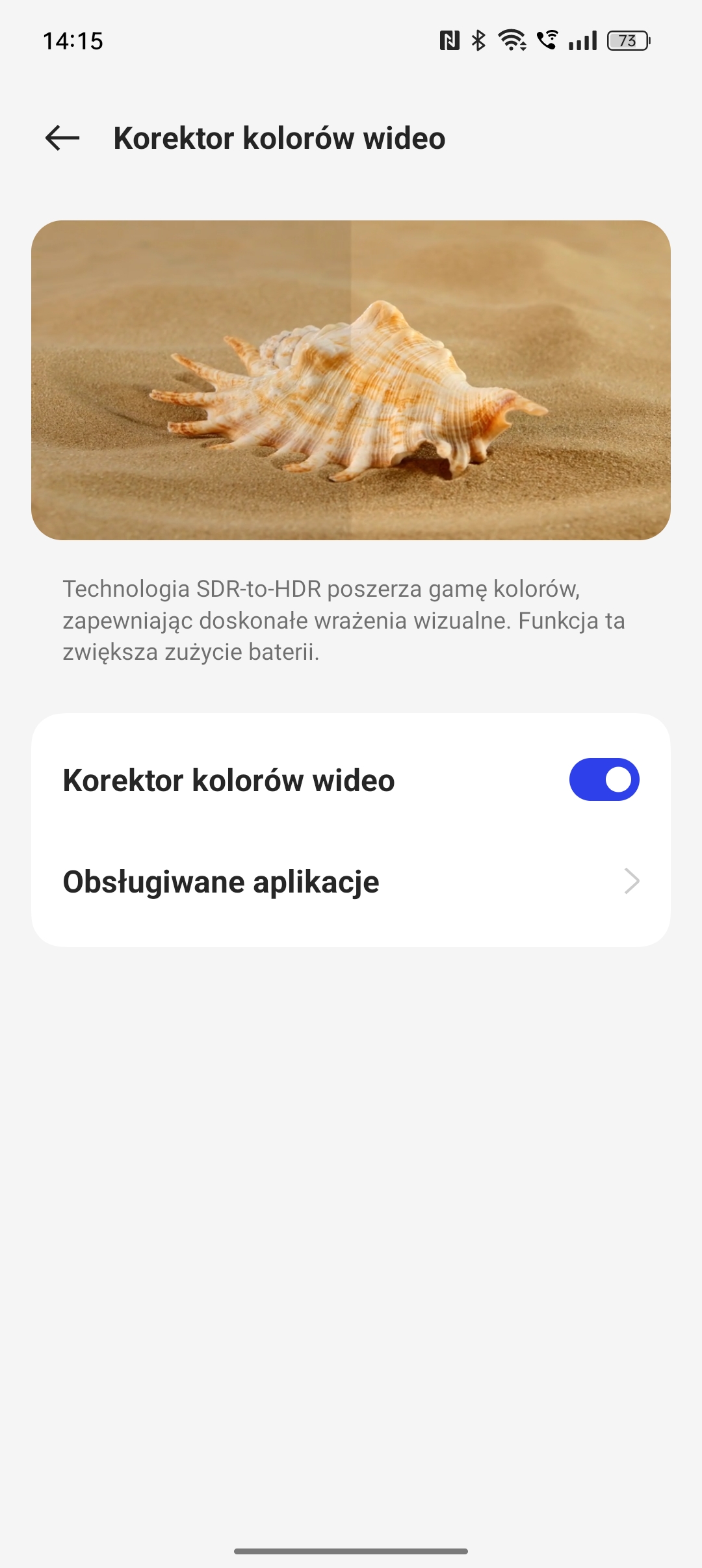Go back from Korektor kolorów wideo
Viewport: 702px width, 1568px height.
click(x=62, y=138)
